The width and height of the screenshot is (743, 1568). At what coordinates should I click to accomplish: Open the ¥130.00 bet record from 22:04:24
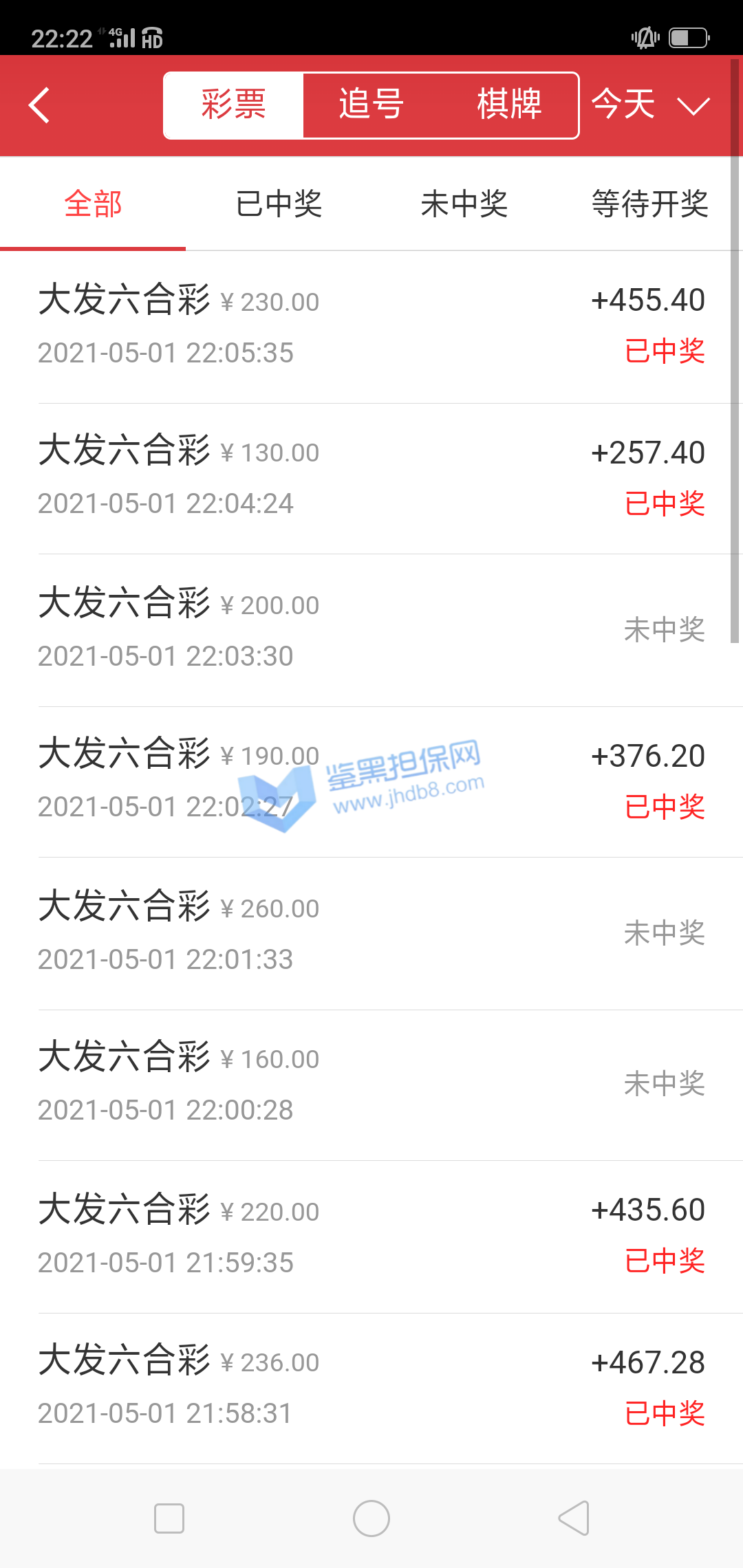(x=371, y=478)
